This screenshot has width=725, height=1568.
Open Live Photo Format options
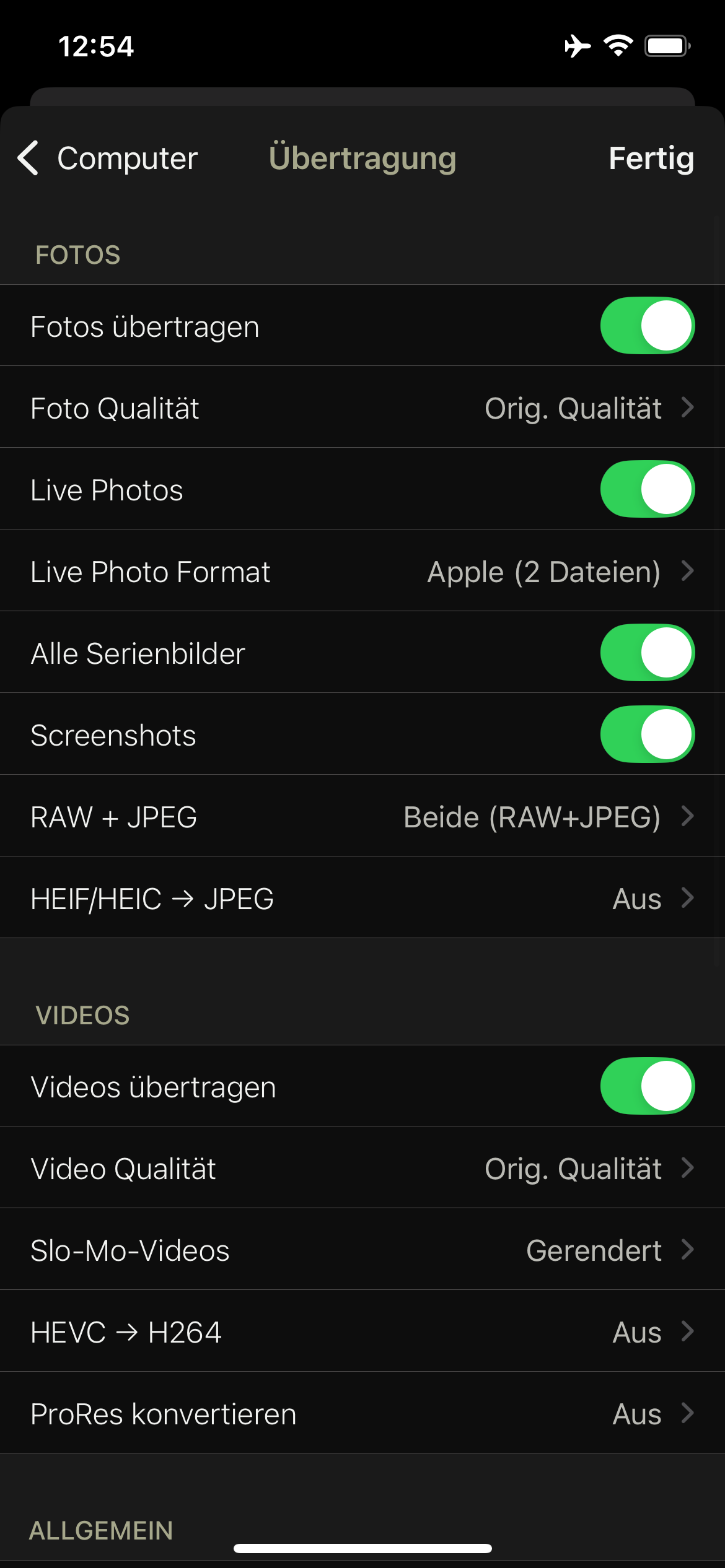362,571
